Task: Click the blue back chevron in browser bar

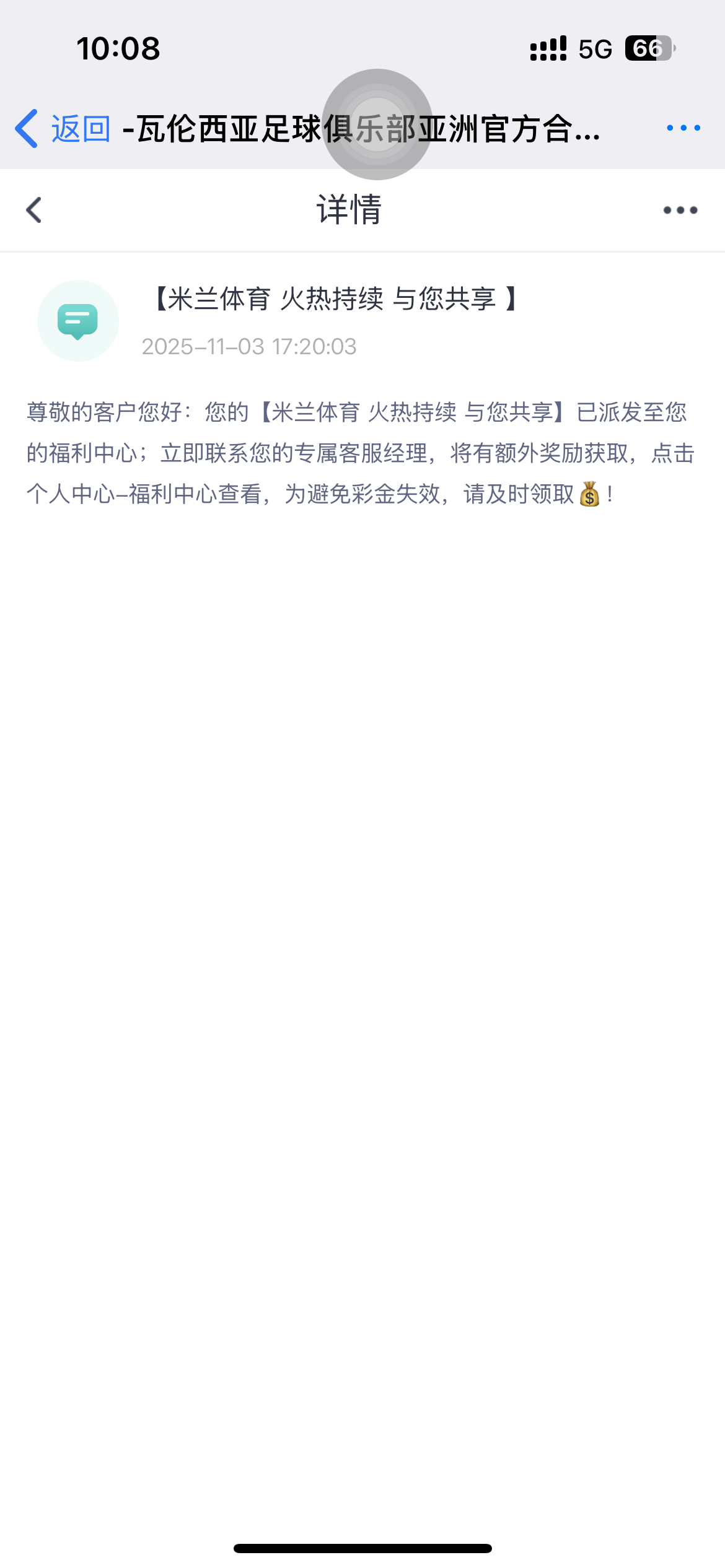Action: 26,126
